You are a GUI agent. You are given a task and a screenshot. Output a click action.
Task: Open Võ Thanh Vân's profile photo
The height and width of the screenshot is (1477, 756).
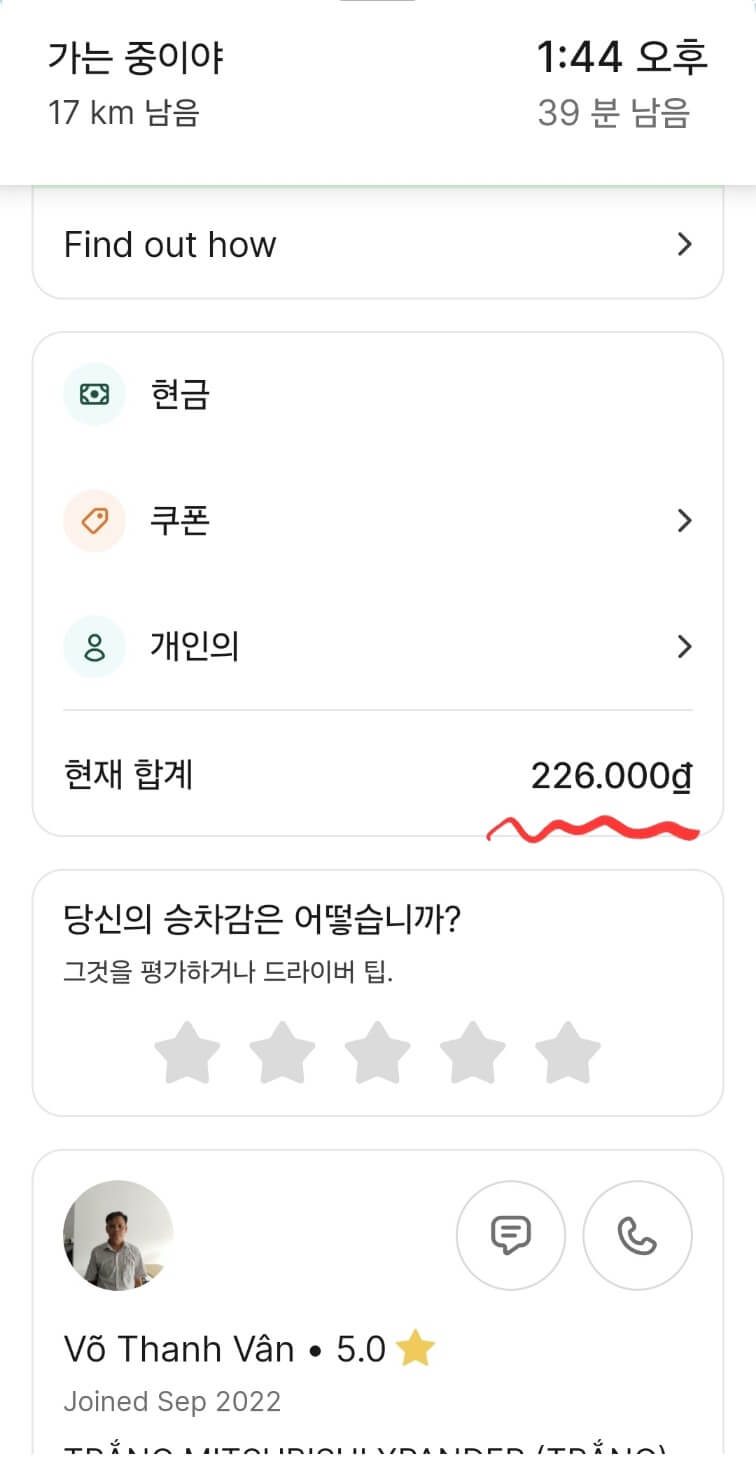coord(117,1235)
